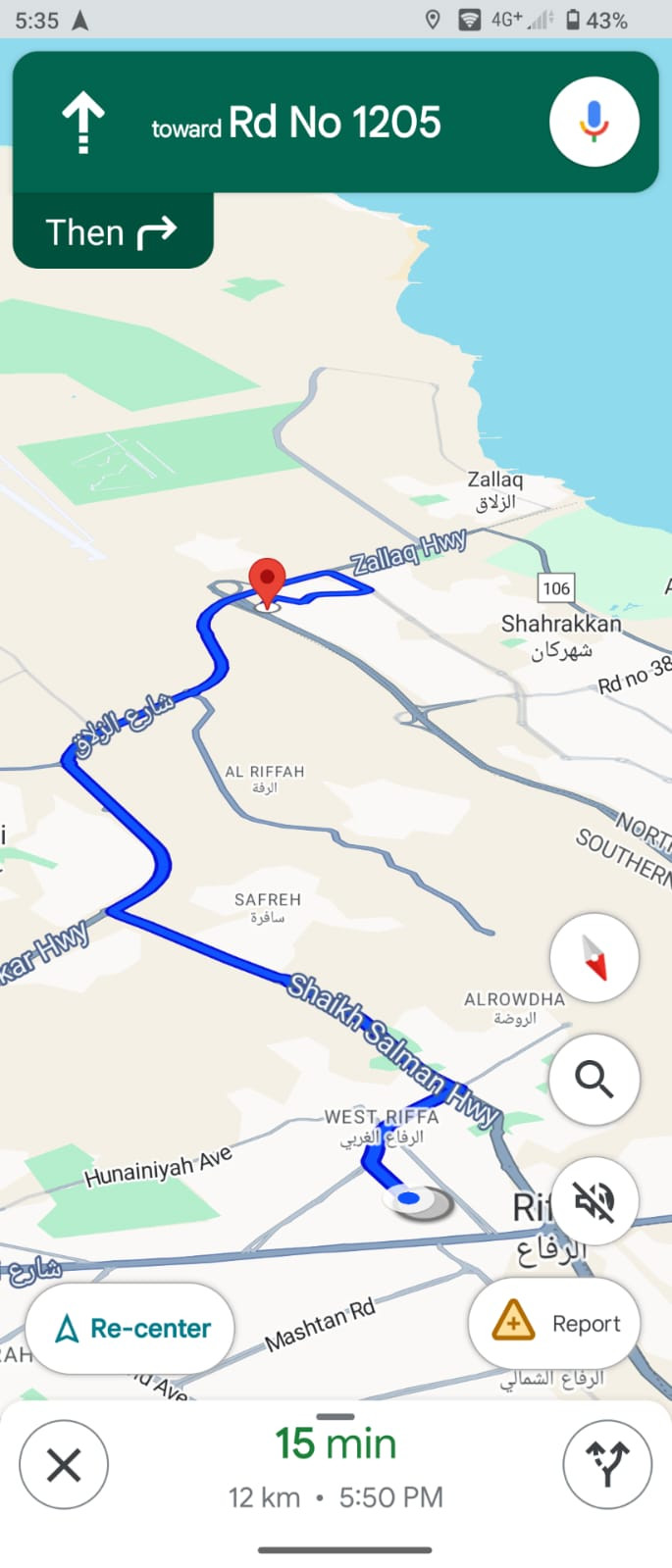Exit navigation with the X button
The height and width of the screenshot is (1568, 672).
[64, 1466]
